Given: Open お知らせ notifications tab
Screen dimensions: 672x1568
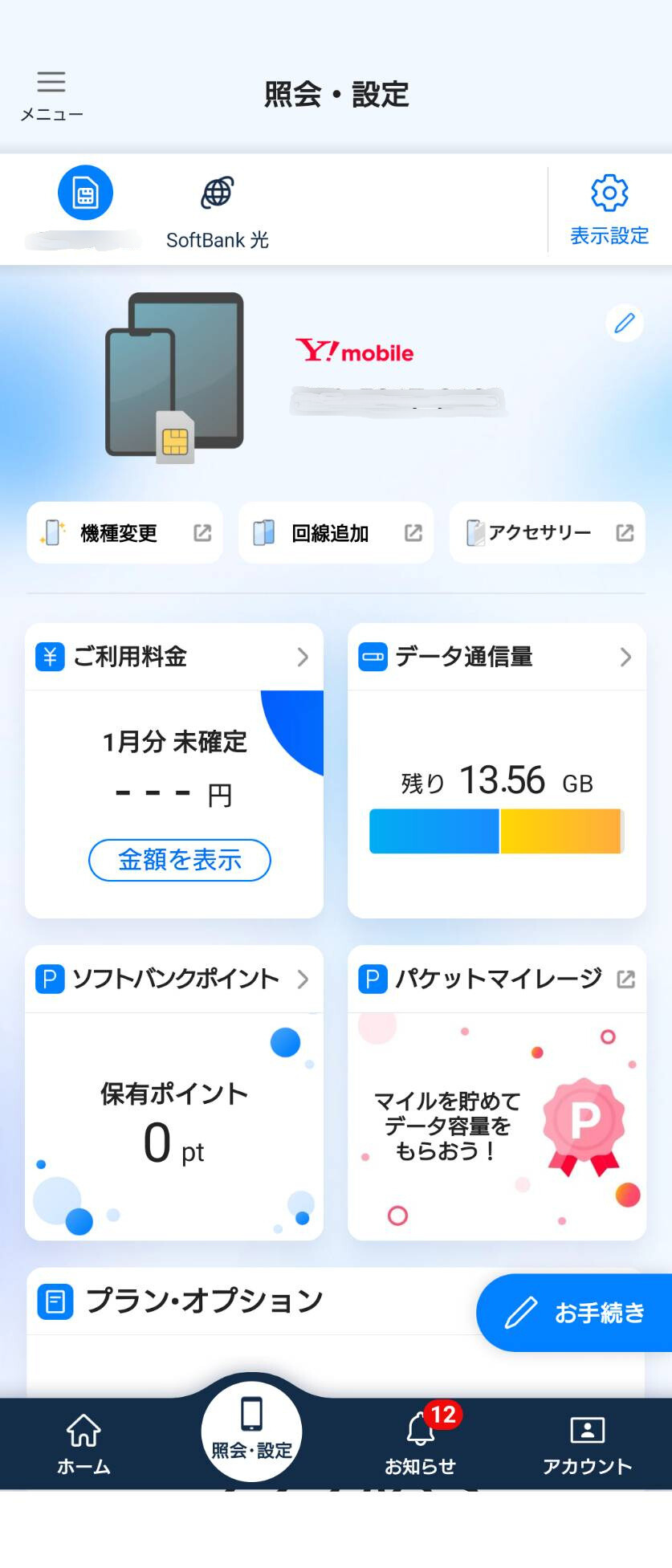Looking at the screenshot, I should coord(420,1444).
